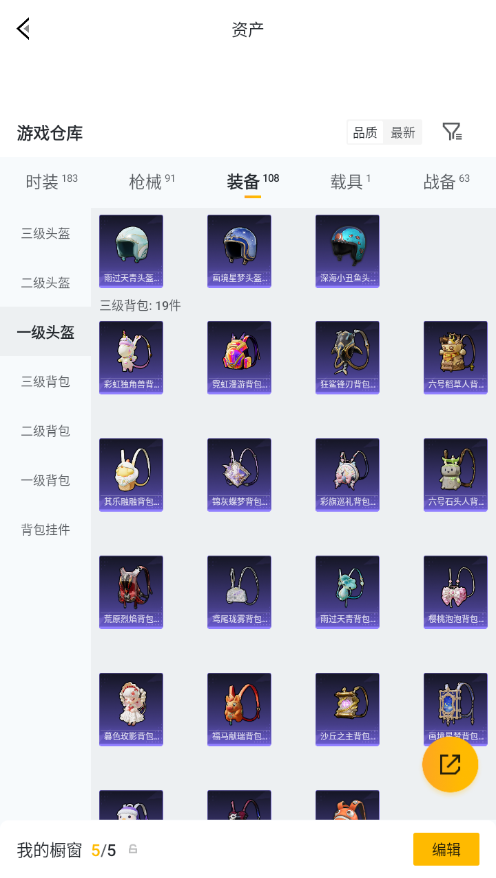The width and height of the screenshot is (496, 878).
Task: Open the 沙丘之主背包 item
Action: tap(347, 709)
